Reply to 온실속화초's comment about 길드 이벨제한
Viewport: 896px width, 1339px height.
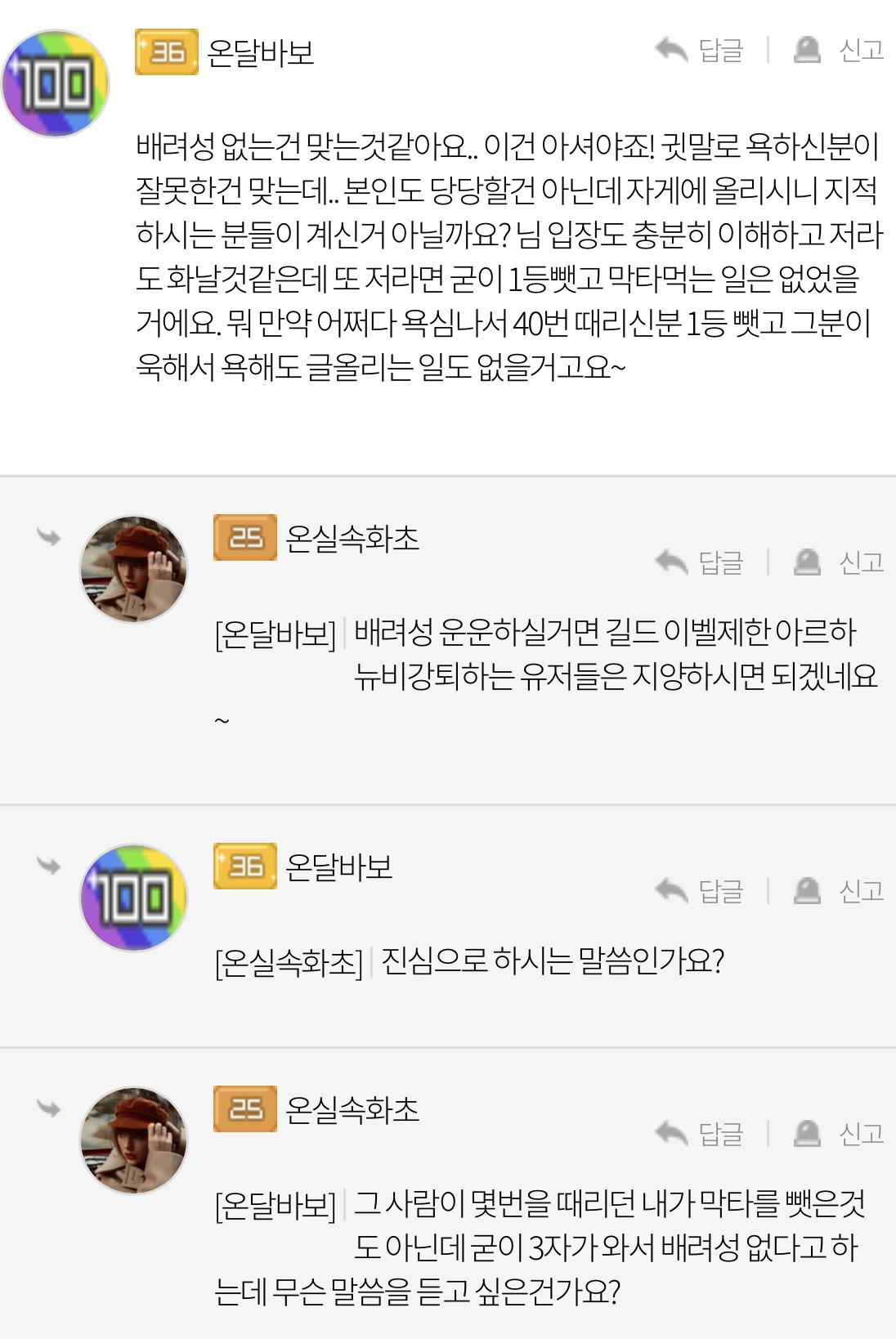[700, 562]
